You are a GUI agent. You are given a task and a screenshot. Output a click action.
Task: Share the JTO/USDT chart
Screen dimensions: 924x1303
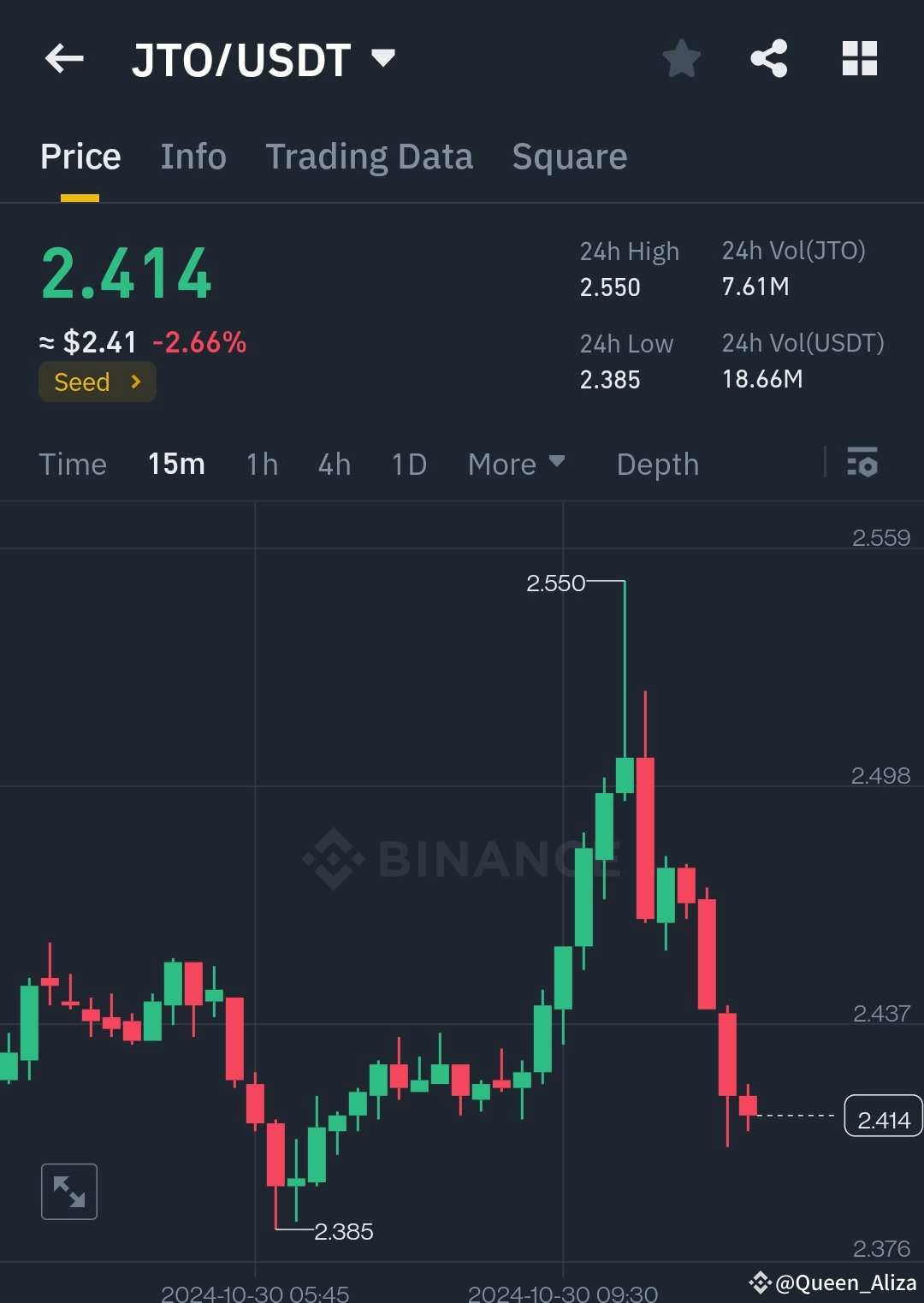pyautogui.click(x=769, y=58)
